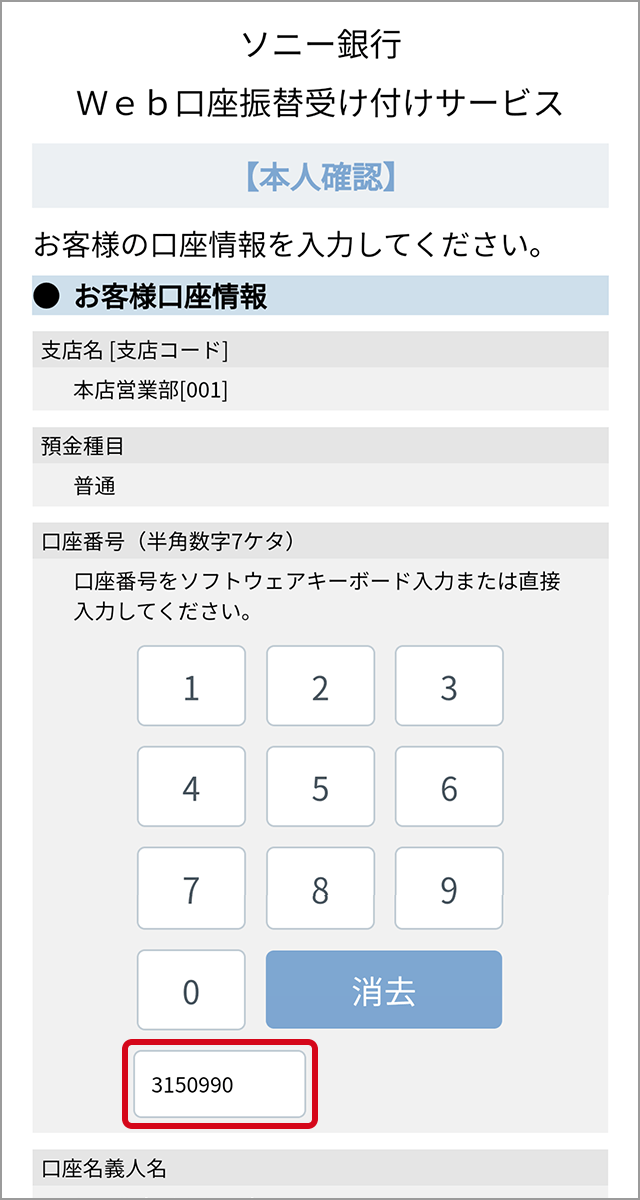
Task: Tap the 9 key
Action: pos(449,888)
